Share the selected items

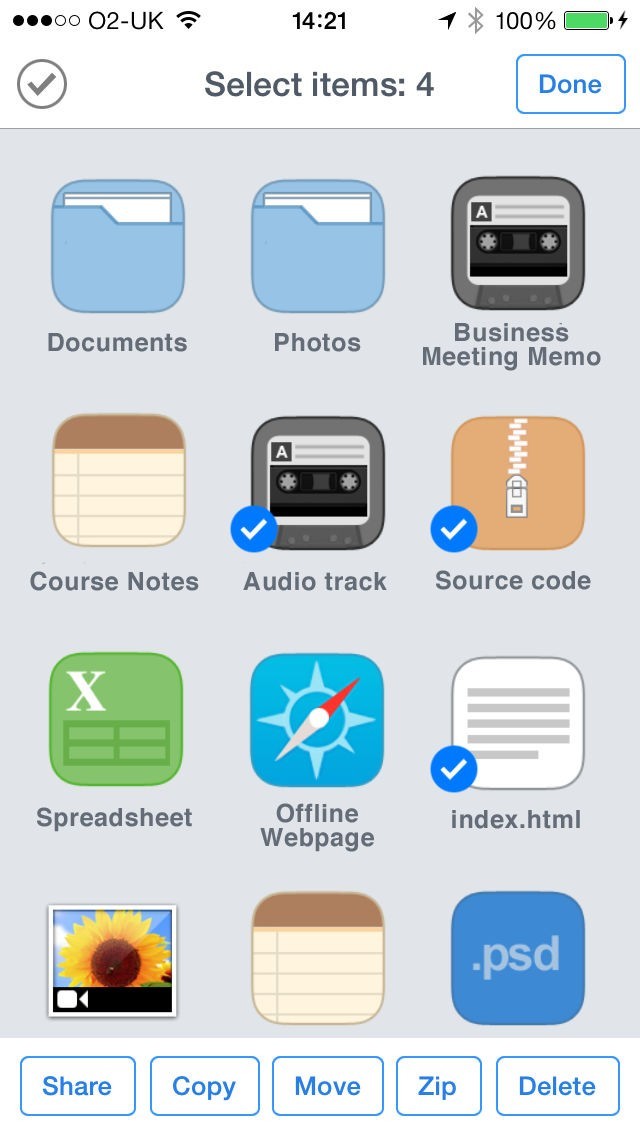coord(77,1086)
